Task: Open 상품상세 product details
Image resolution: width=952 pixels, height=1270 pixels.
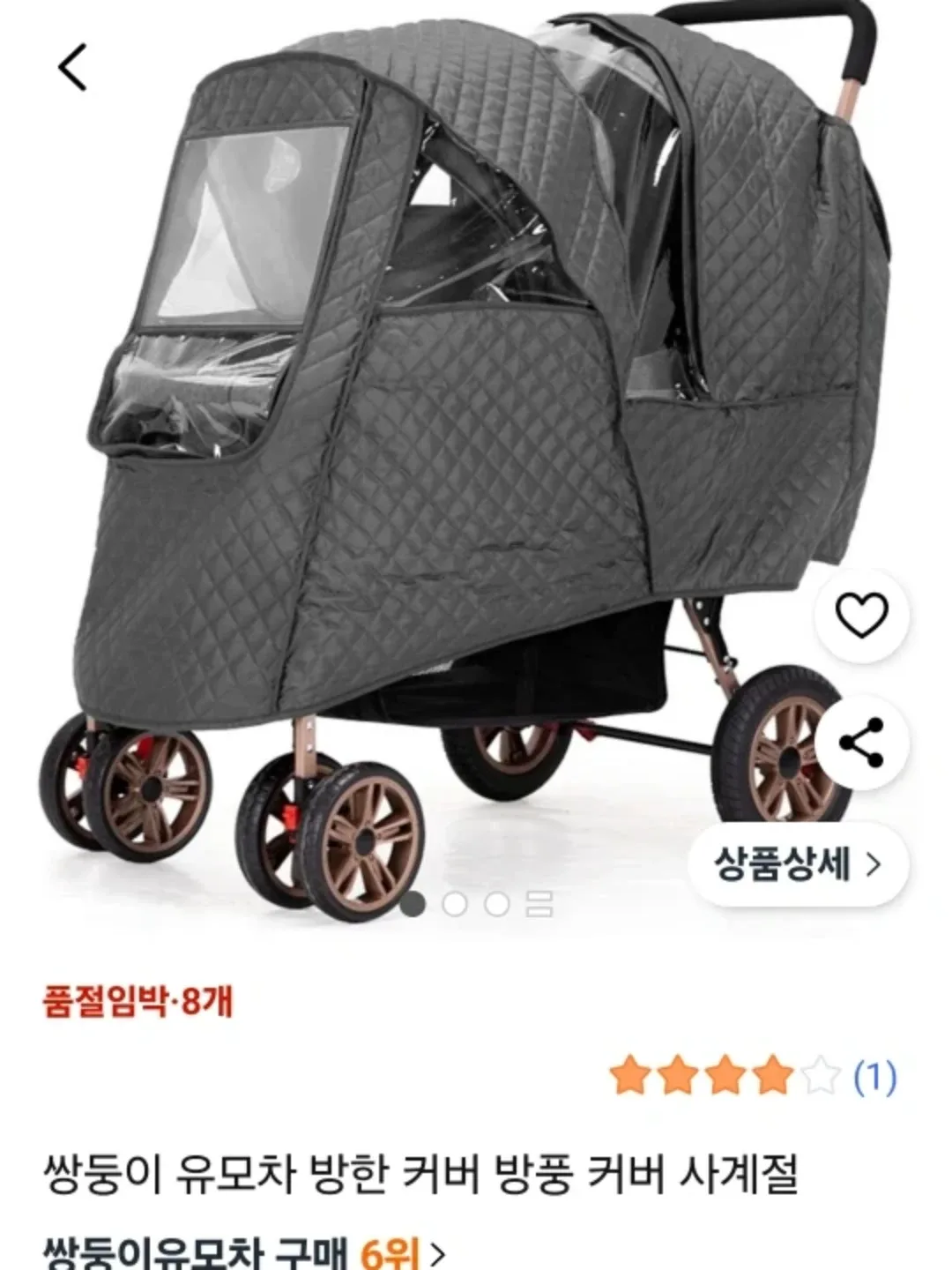Action: 798,865
